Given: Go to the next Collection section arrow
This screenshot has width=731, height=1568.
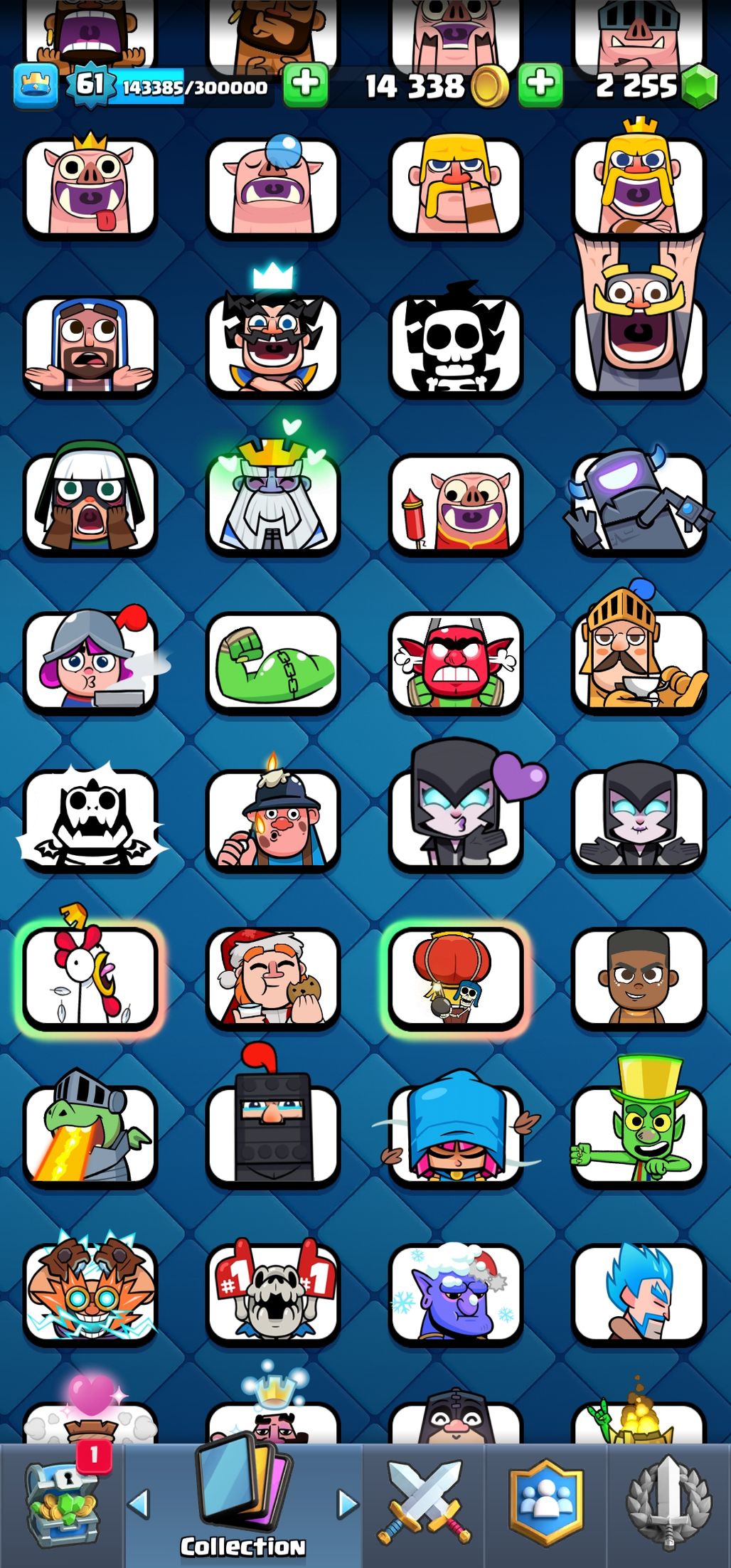Looking at the screenshot, I should click(x=348, y=1504).
